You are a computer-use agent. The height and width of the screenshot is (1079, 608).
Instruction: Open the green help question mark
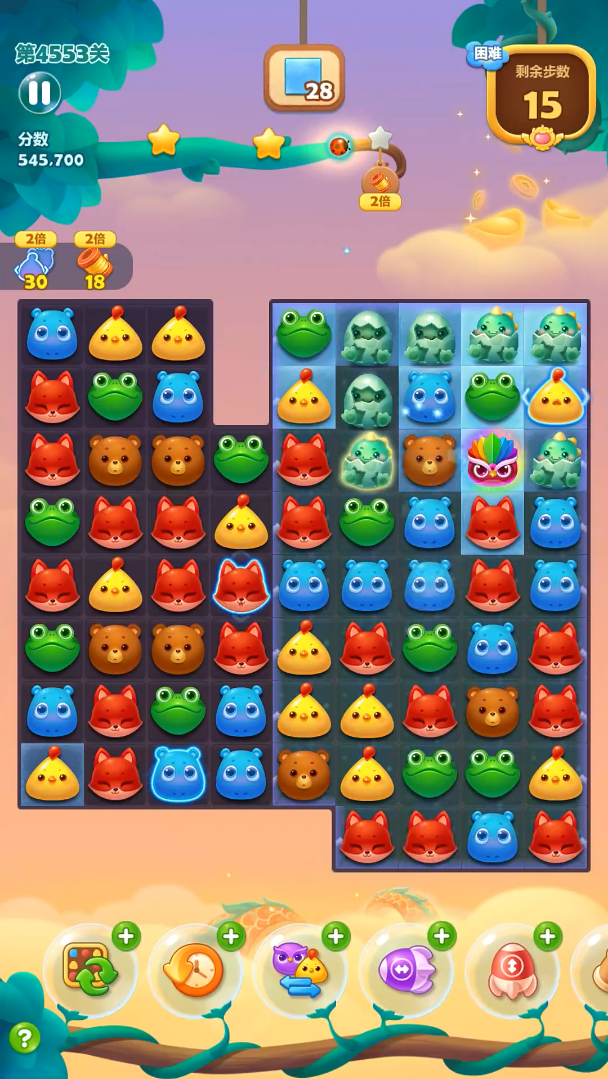tap(24, 1037)
